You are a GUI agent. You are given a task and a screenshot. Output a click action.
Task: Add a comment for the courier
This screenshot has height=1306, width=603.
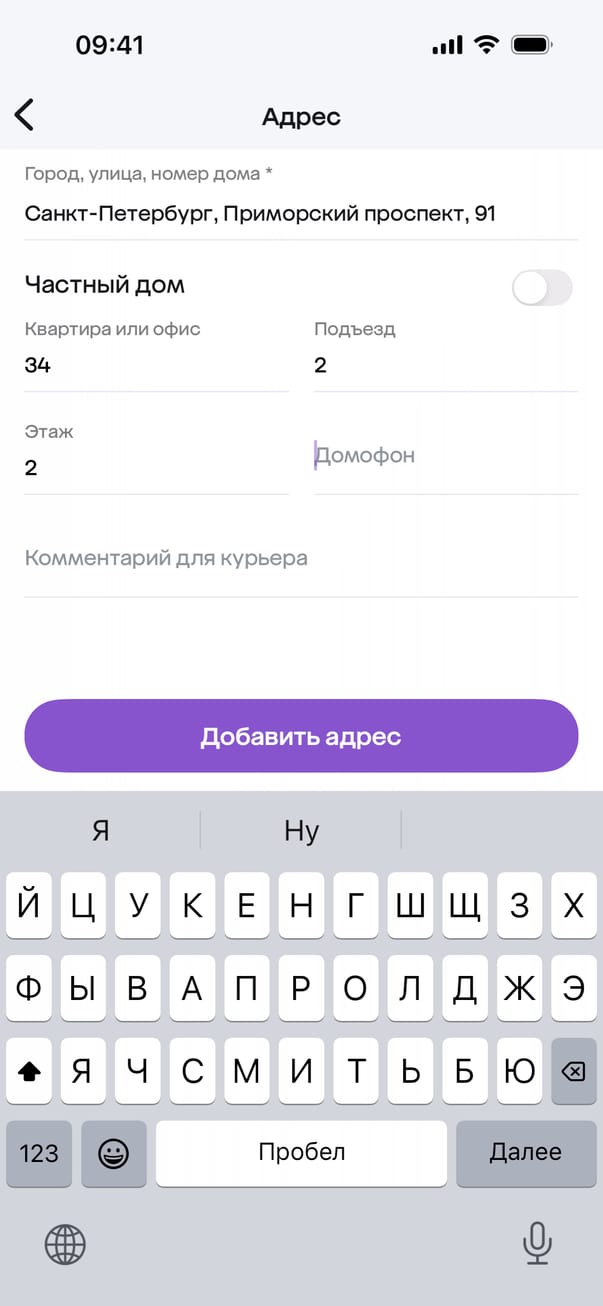pos(300,559)
